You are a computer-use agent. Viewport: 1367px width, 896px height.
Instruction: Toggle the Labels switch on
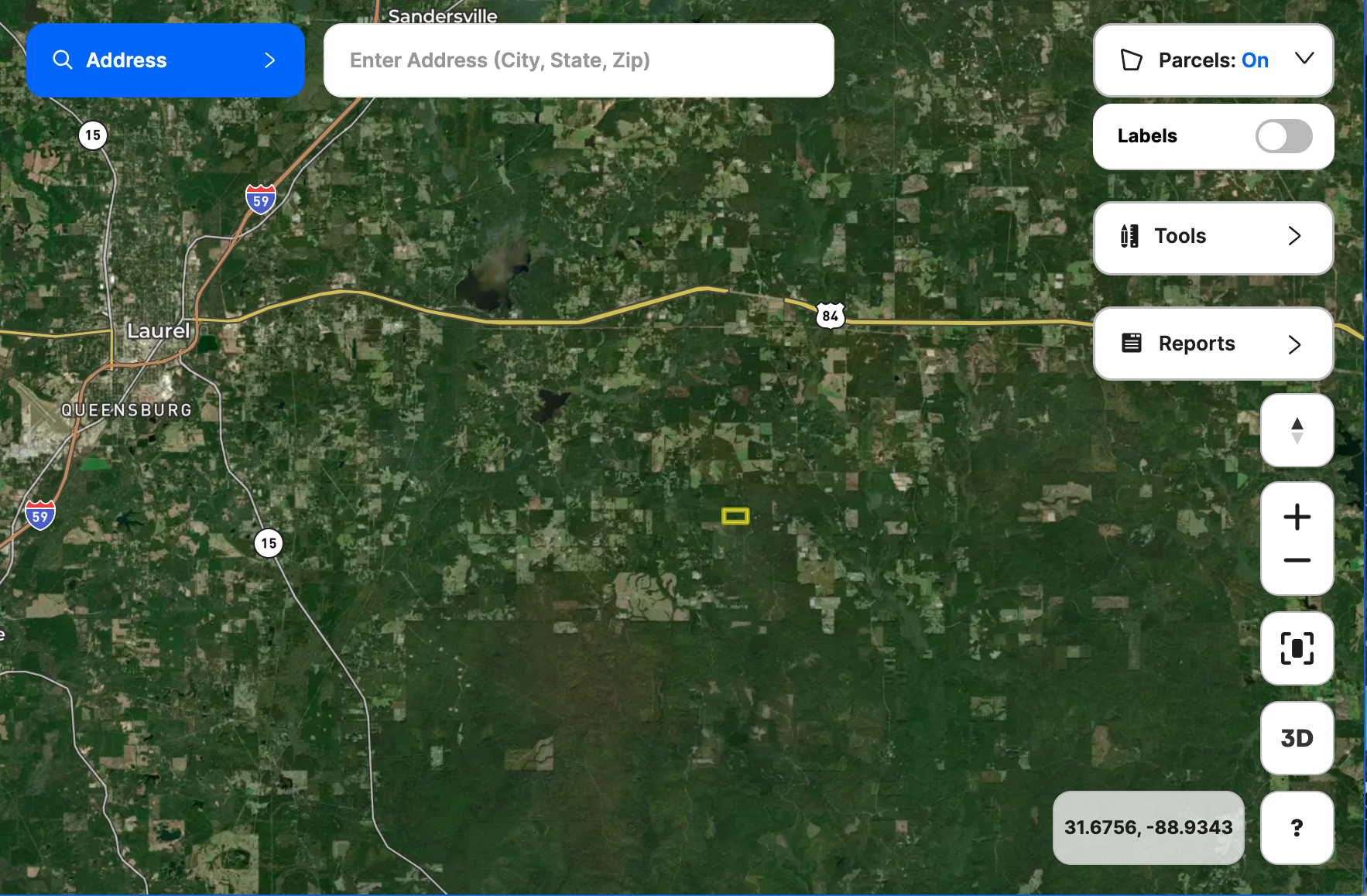point(1283,136)
